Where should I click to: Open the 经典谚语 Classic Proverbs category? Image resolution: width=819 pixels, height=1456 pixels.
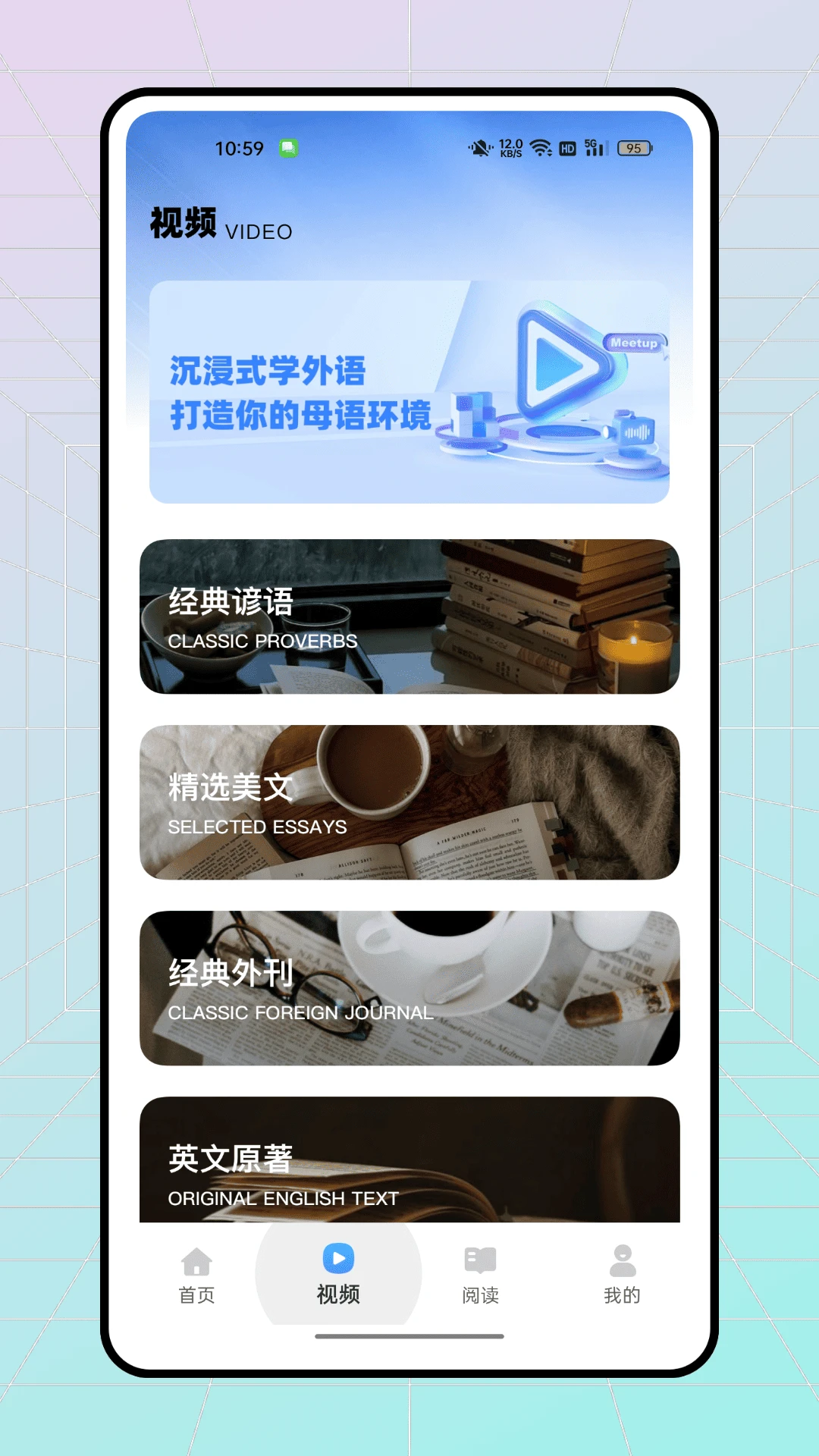(x=409, y=616)
